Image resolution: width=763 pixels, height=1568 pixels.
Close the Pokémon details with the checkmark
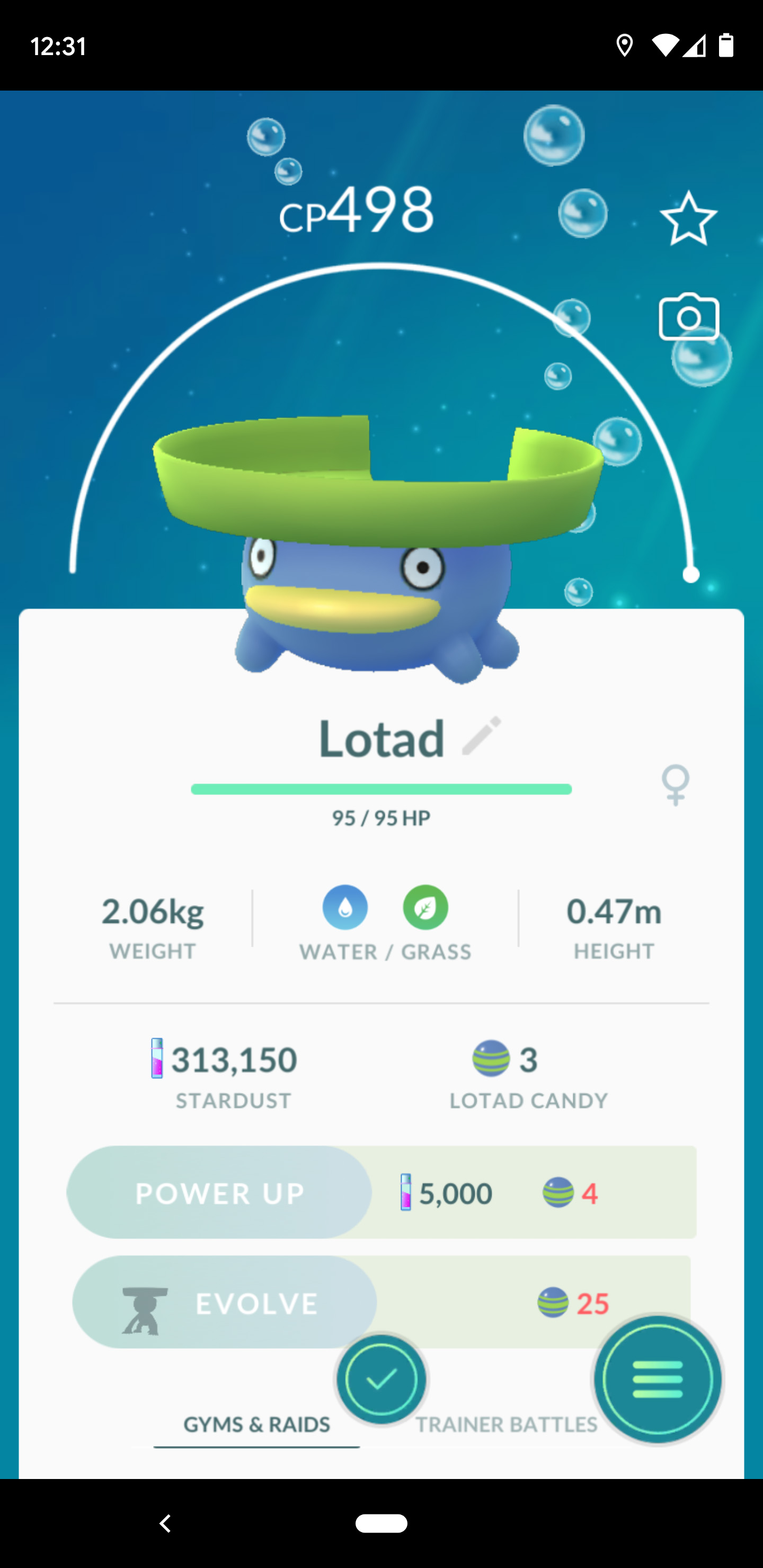381,1379
